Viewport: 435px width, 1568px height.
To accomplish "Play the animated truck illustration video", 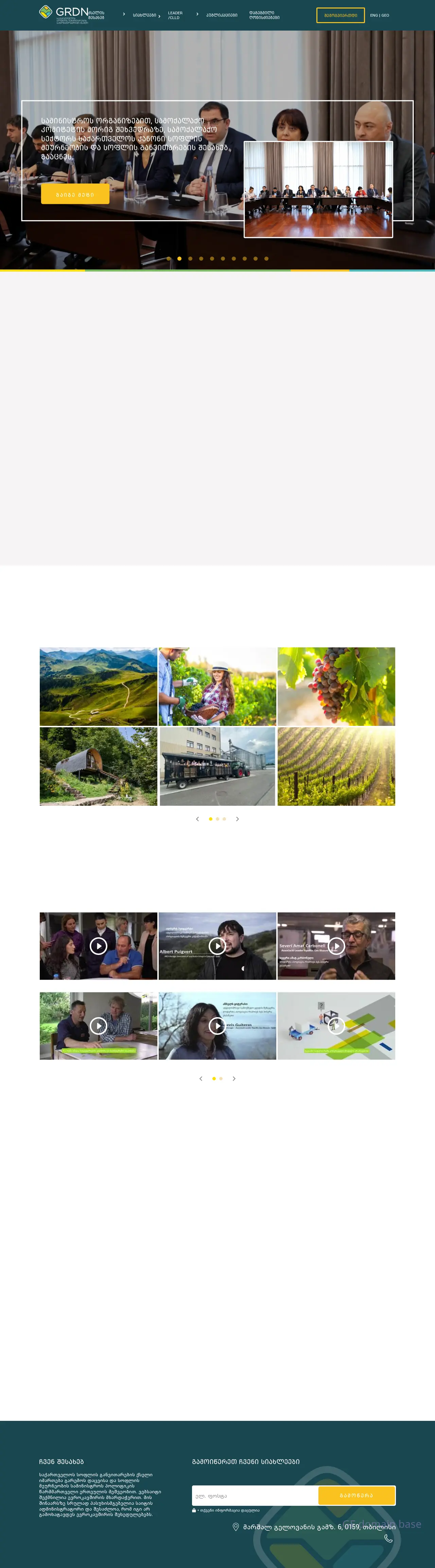I will point(336,1026).
